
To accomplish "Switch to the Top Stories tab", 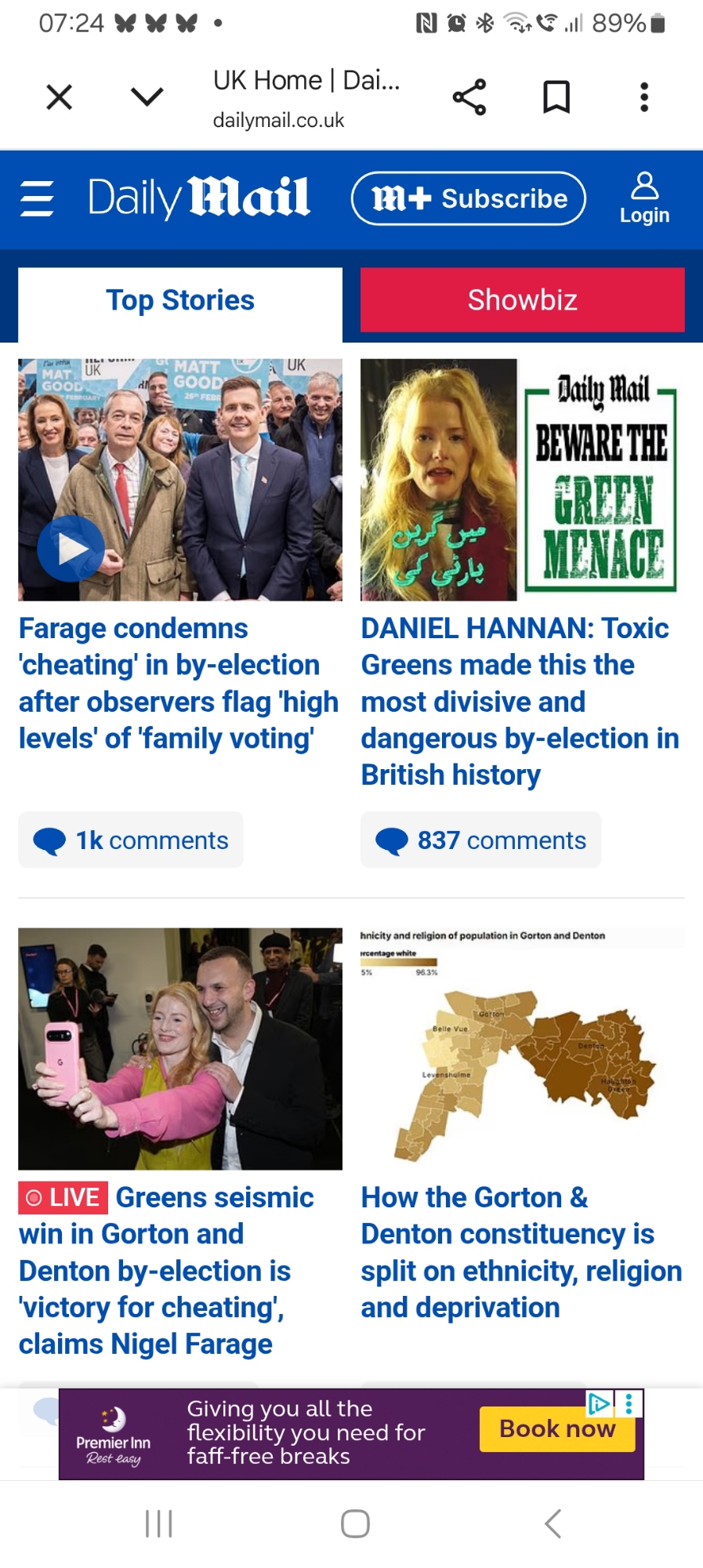I will (x=180, y=300).
